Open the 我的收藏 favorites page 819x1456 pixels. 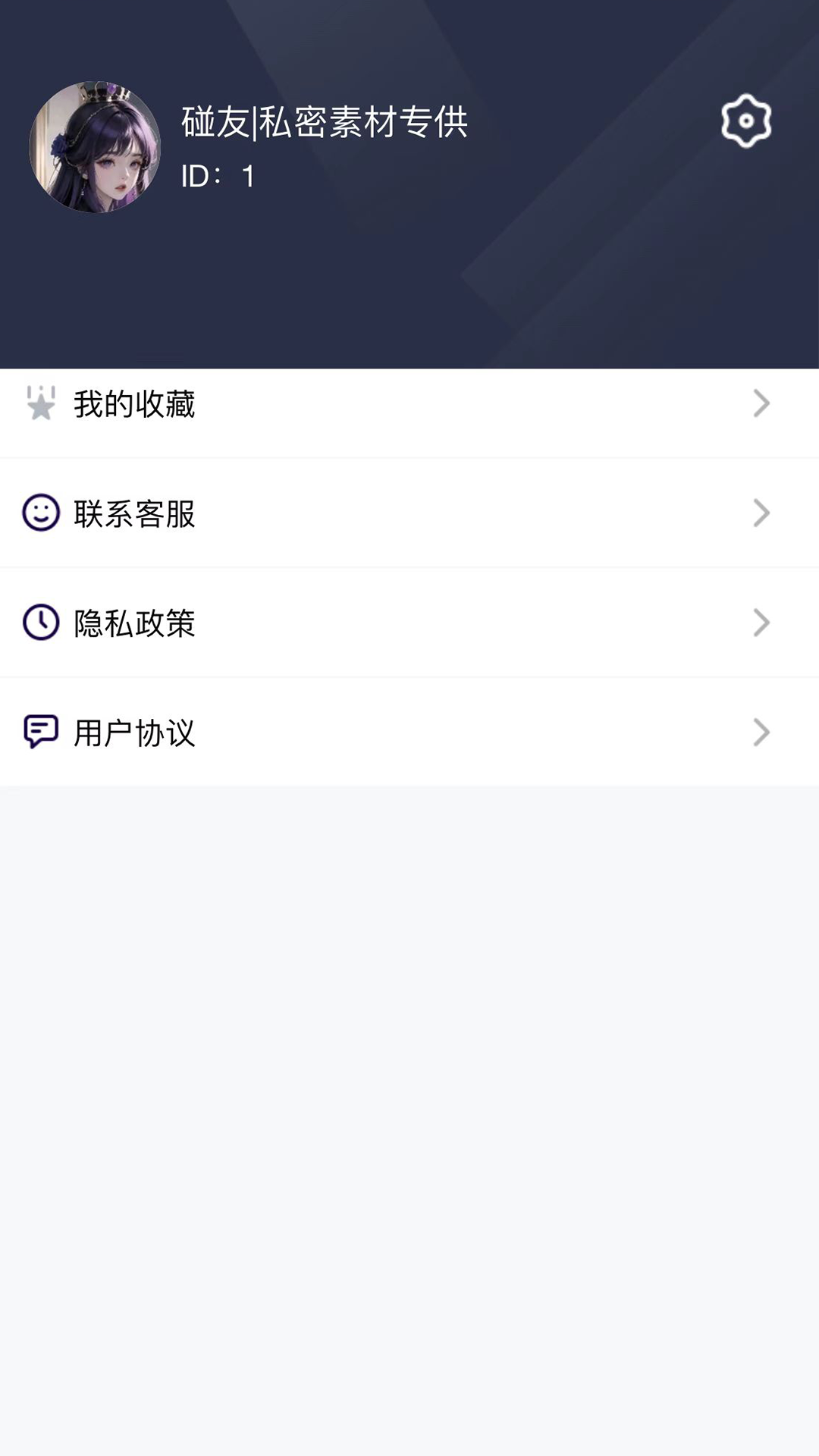(x=135, y=404)
